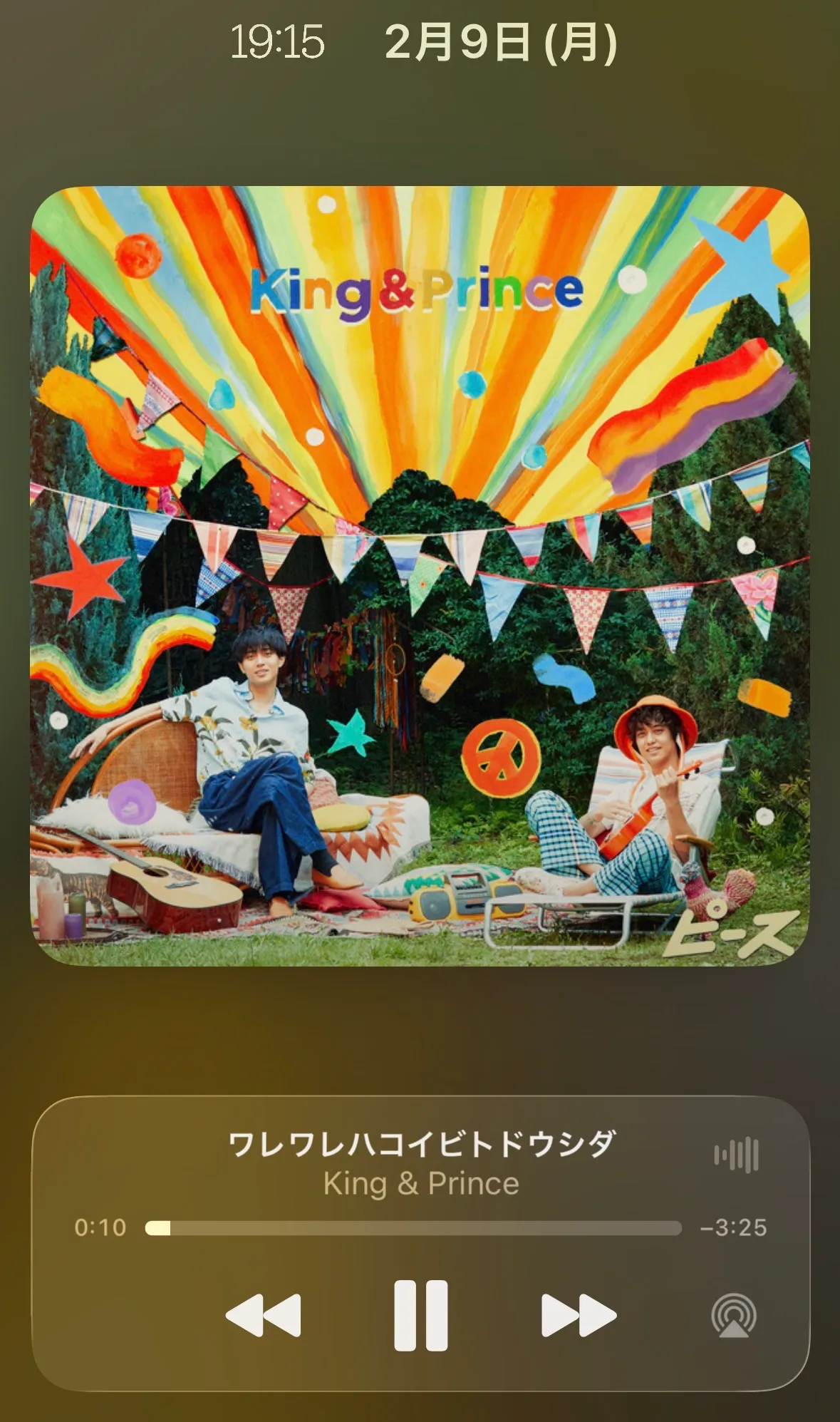Open the King & Prince album artwork
Viewport: 840px width, 1422px height.
click(420, 576)
